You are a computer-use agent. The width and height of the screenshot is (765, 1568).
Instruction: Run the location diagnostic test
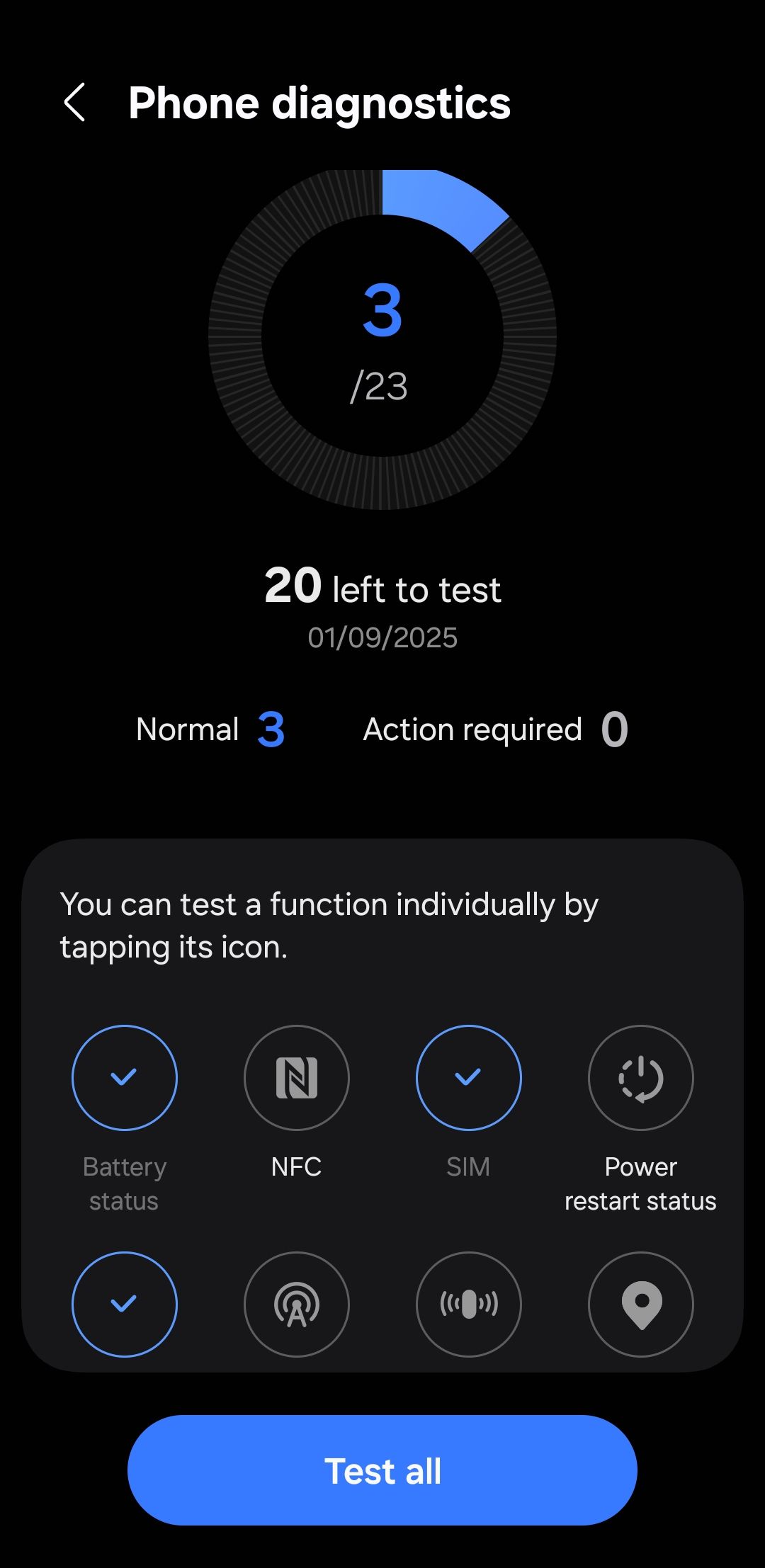[641, 1304]
